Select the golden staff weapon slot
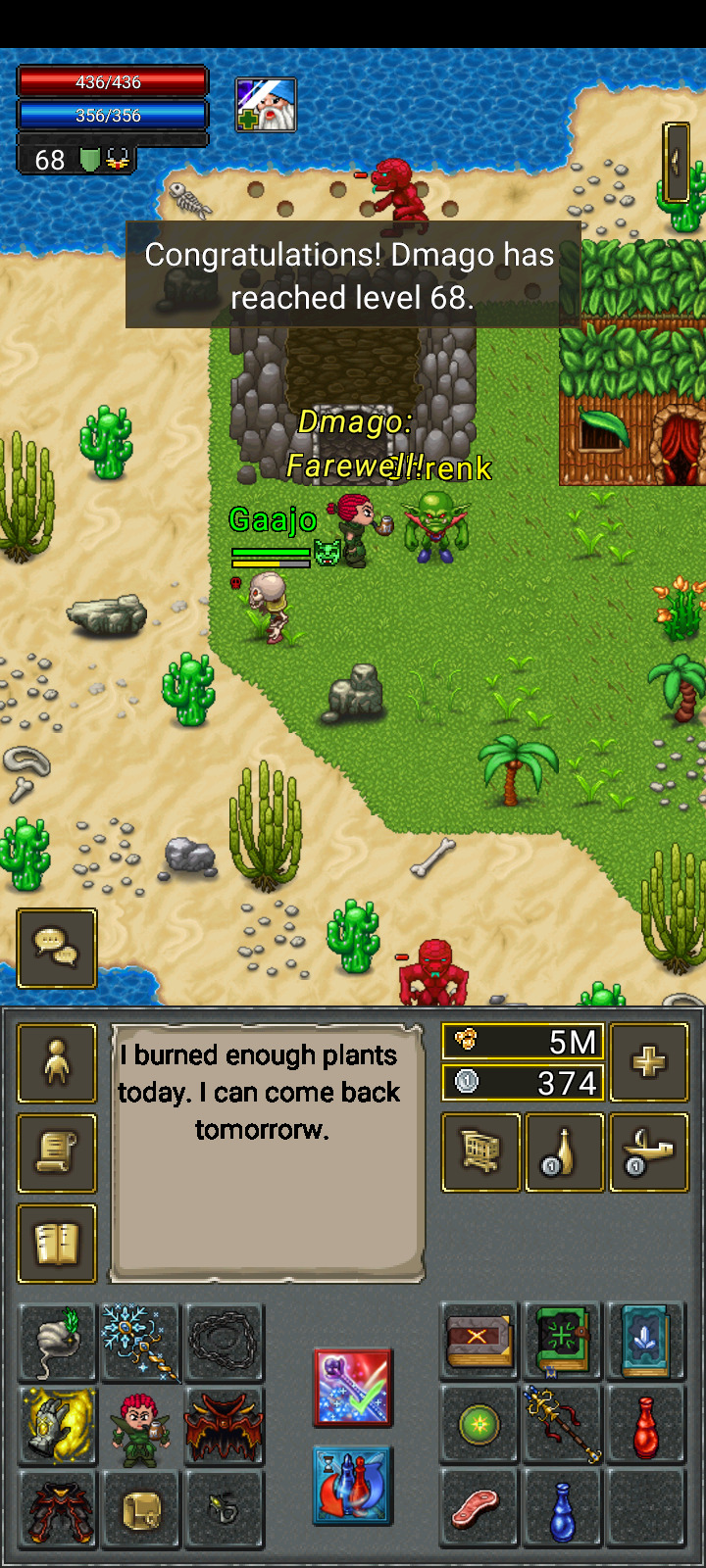Screen dimensions: 706x1568 click(x=562, y=1426)
